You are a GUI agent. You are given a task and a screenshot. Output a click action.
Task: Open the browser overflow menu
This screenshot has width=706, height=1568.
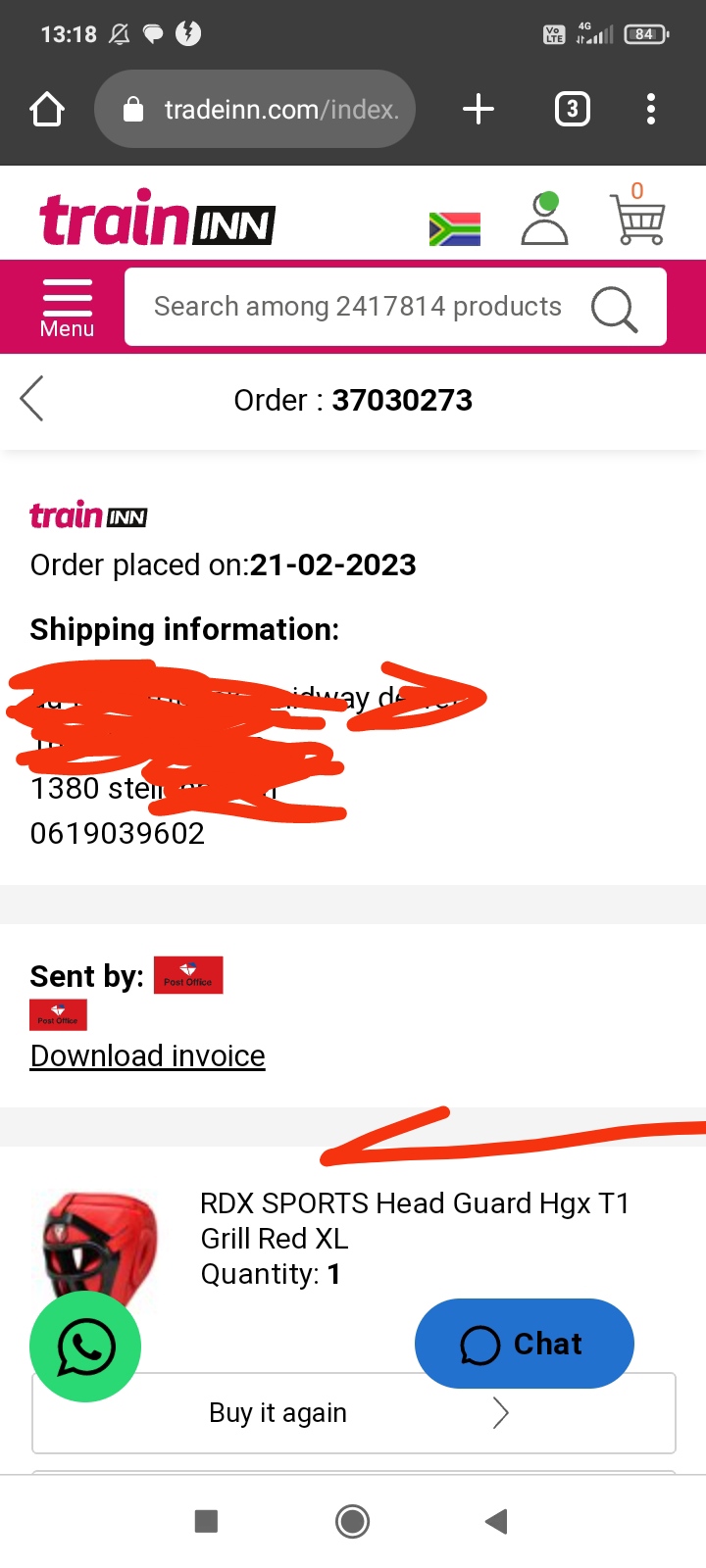(651, 109)
